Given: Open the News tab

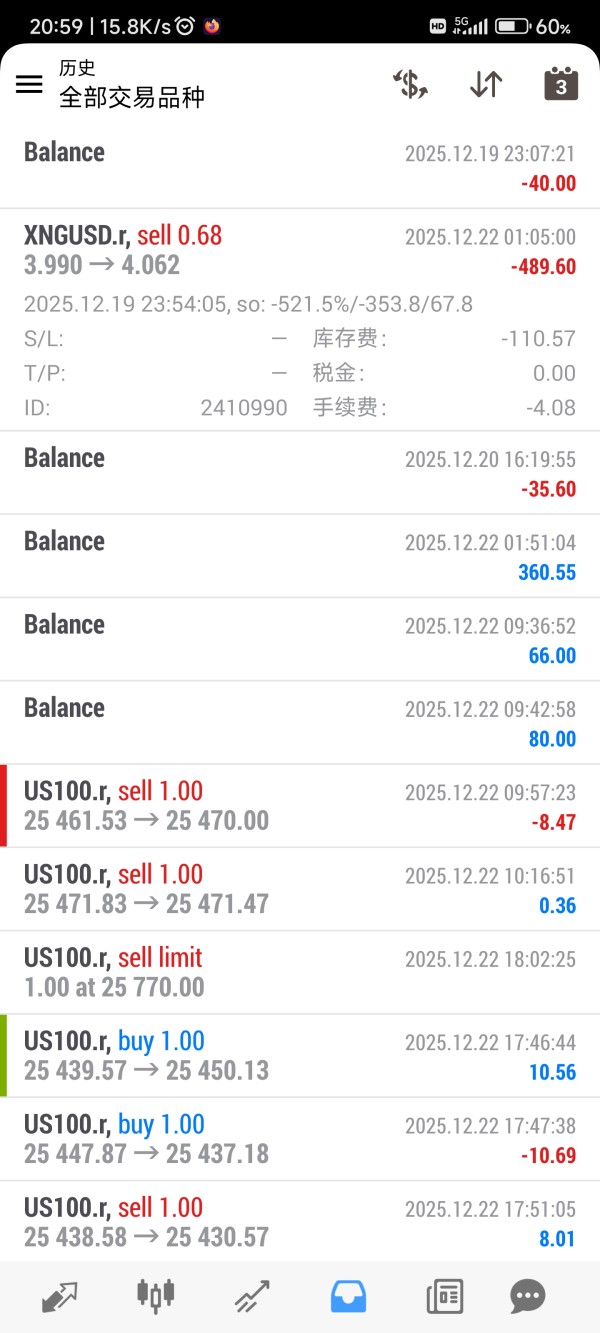Looking at the screenshot, I should (x=444, y=1297).
